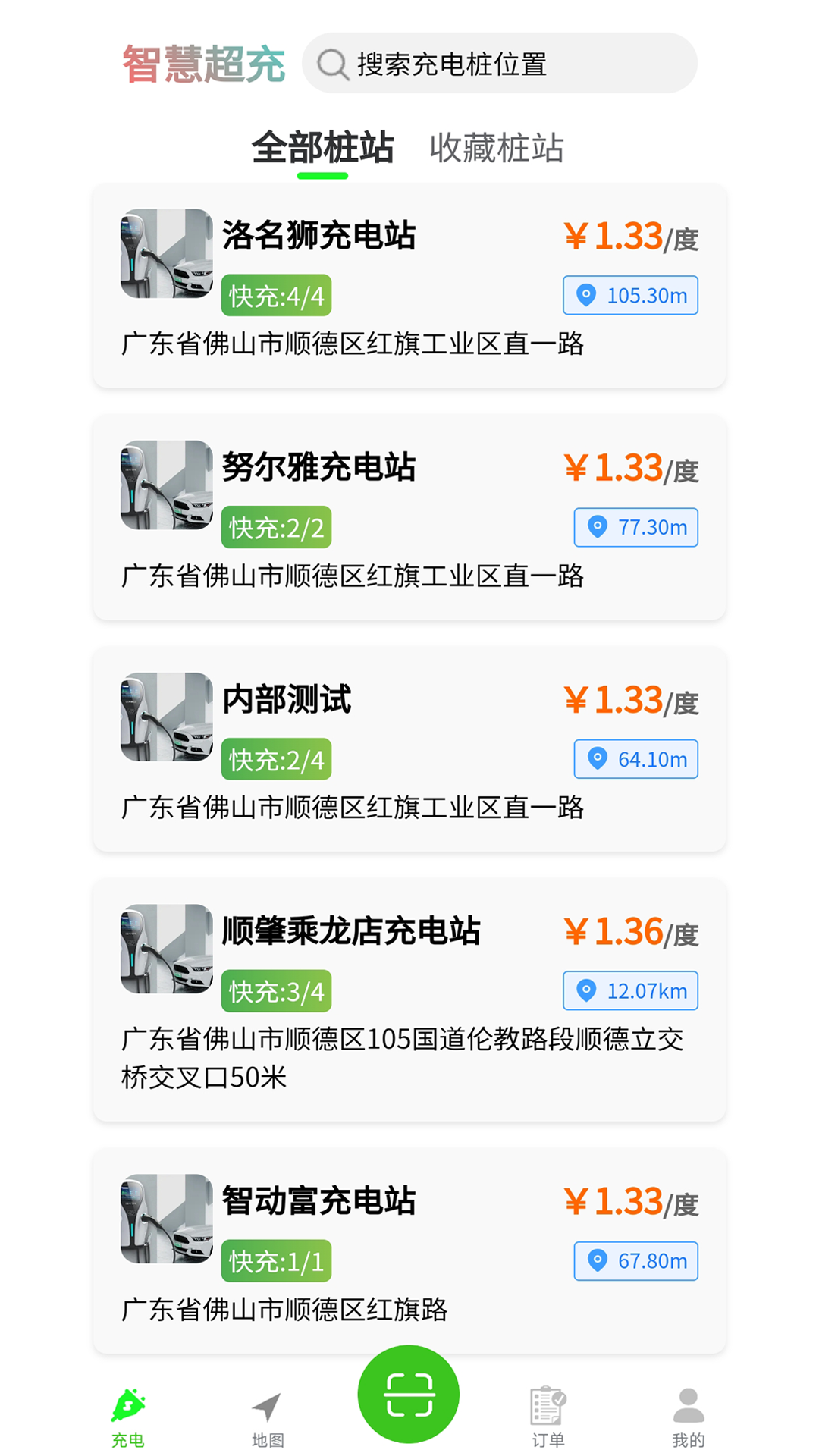
Task: Toggle the 快充:2/2 badge for 努尔雅充电站
Action: click(x=277, y=527)
